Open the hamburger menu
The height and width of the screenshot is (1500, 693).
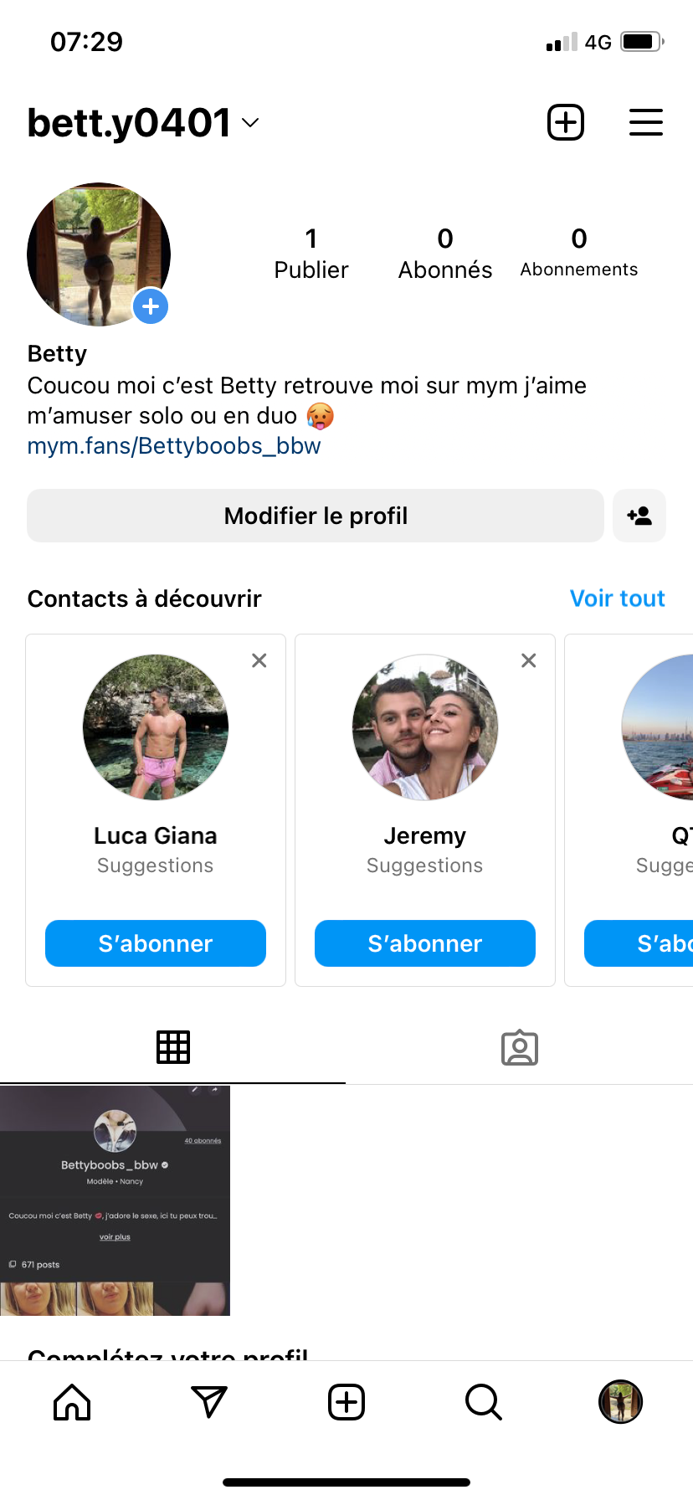point(645,122)
